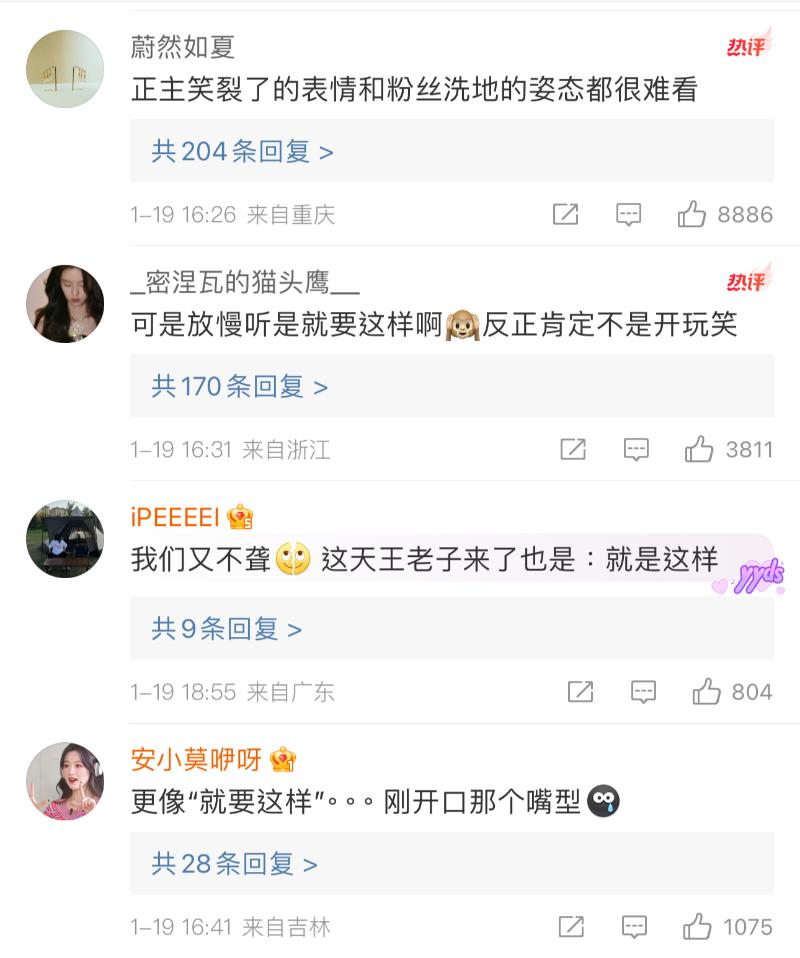Image resolution: width=800 pixels, height=958 pixels.
Task: Open 蔚然如夏's profile avatar
Action: (x=65, y=68)
